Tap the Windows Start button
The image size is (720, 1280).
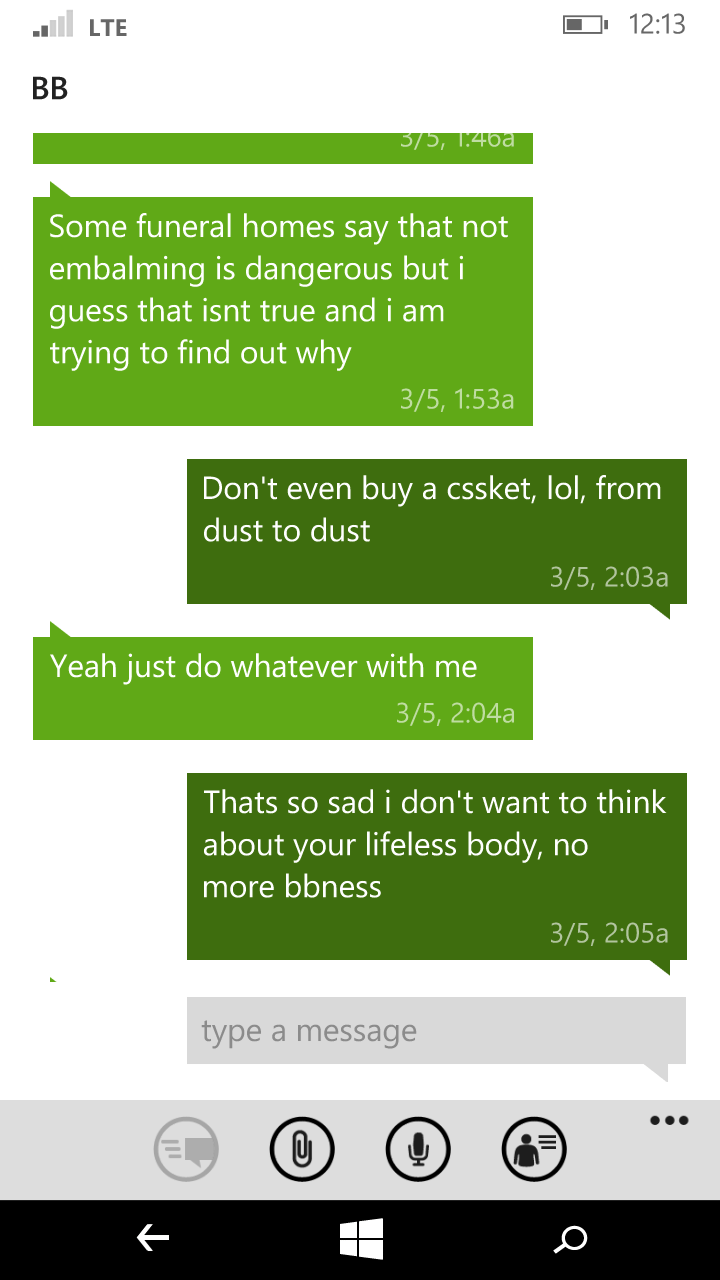361,1240
